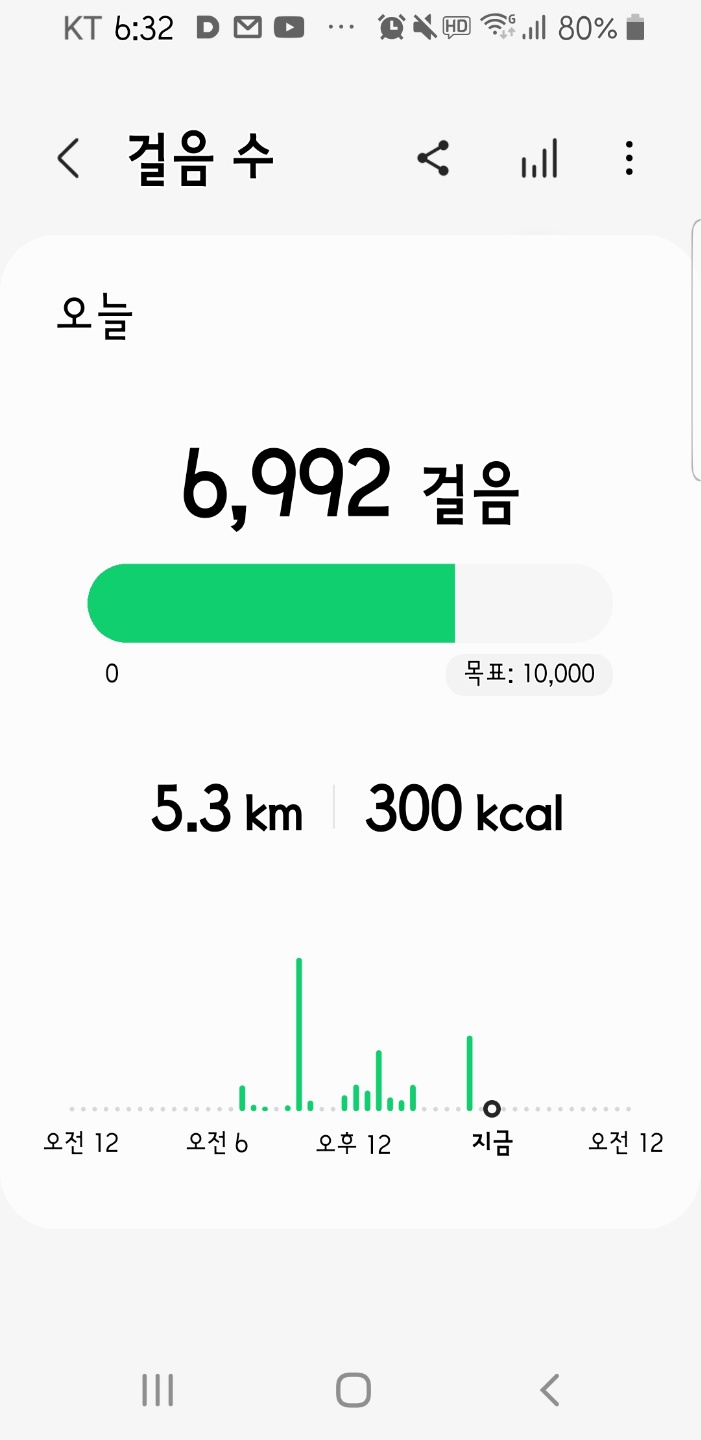Open the more options menu
Image resolution: width=701 pixels, height=1440 pixels.
tap(629, 158)
